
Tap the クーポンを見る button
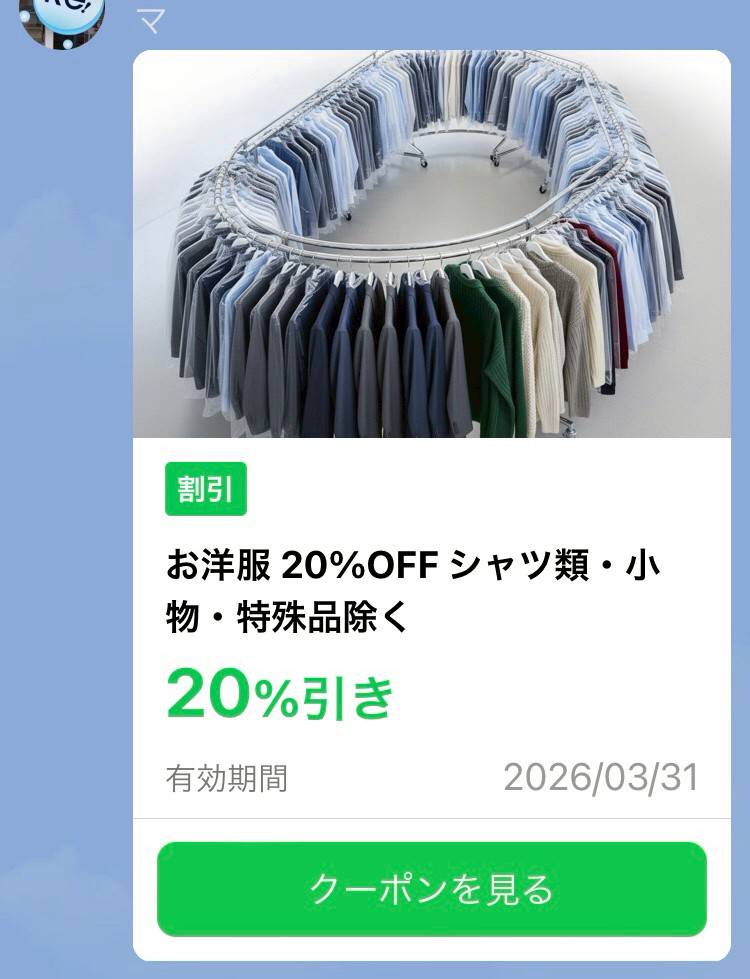tap(431, 889)
